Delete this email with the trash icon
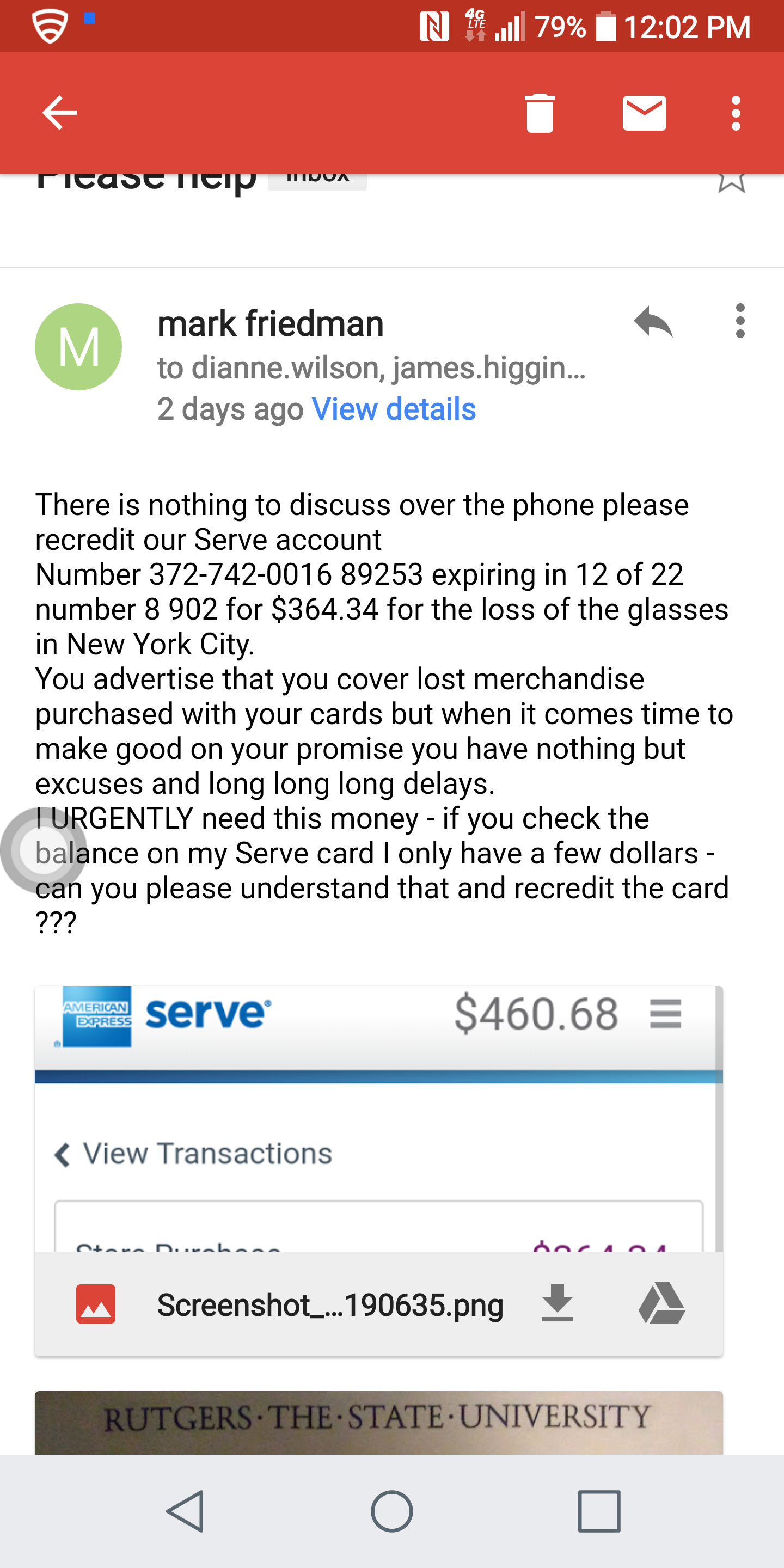This screenshot has height=1568, width=784. [540, 113]
